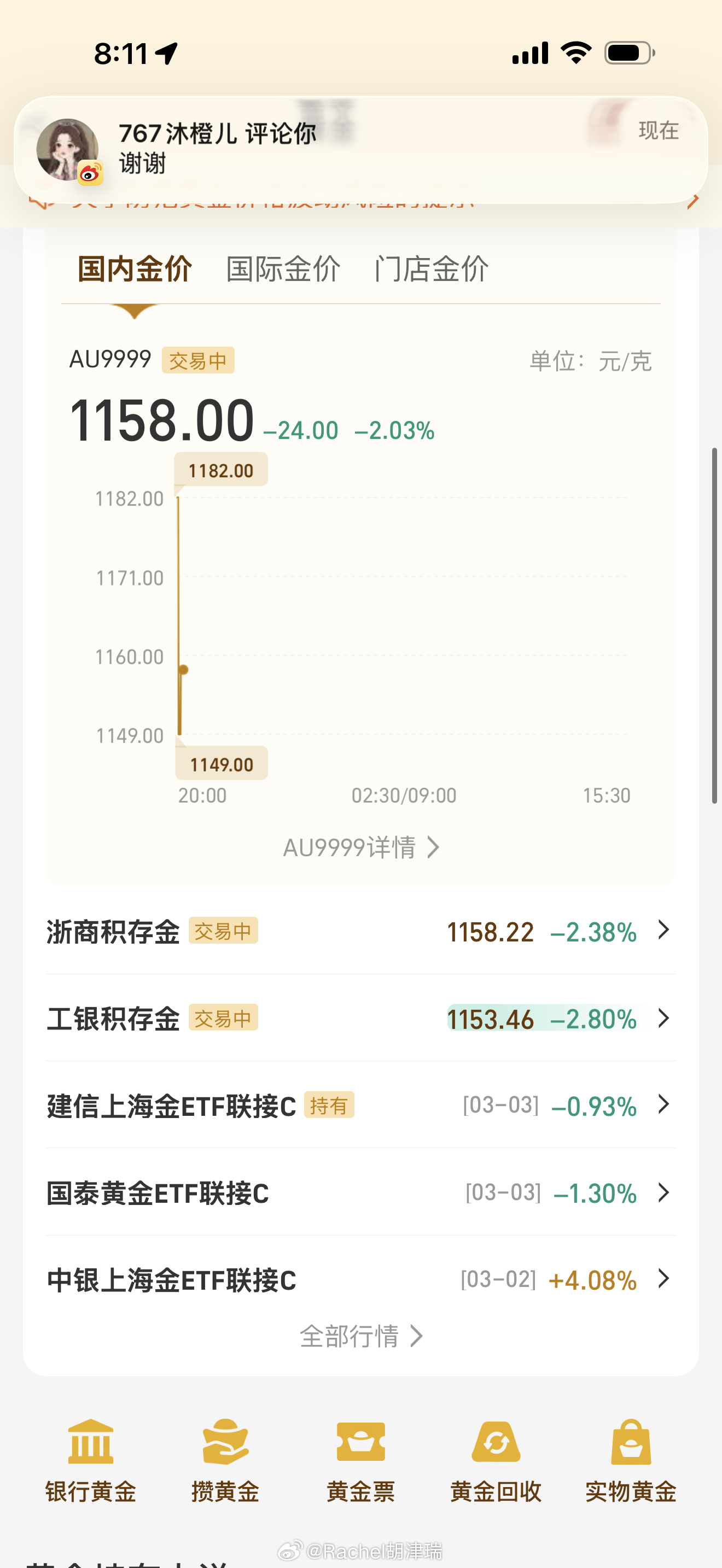Select the 国内金价 tab
This screenshot has height=1568, width=722.
pos(135,269)
